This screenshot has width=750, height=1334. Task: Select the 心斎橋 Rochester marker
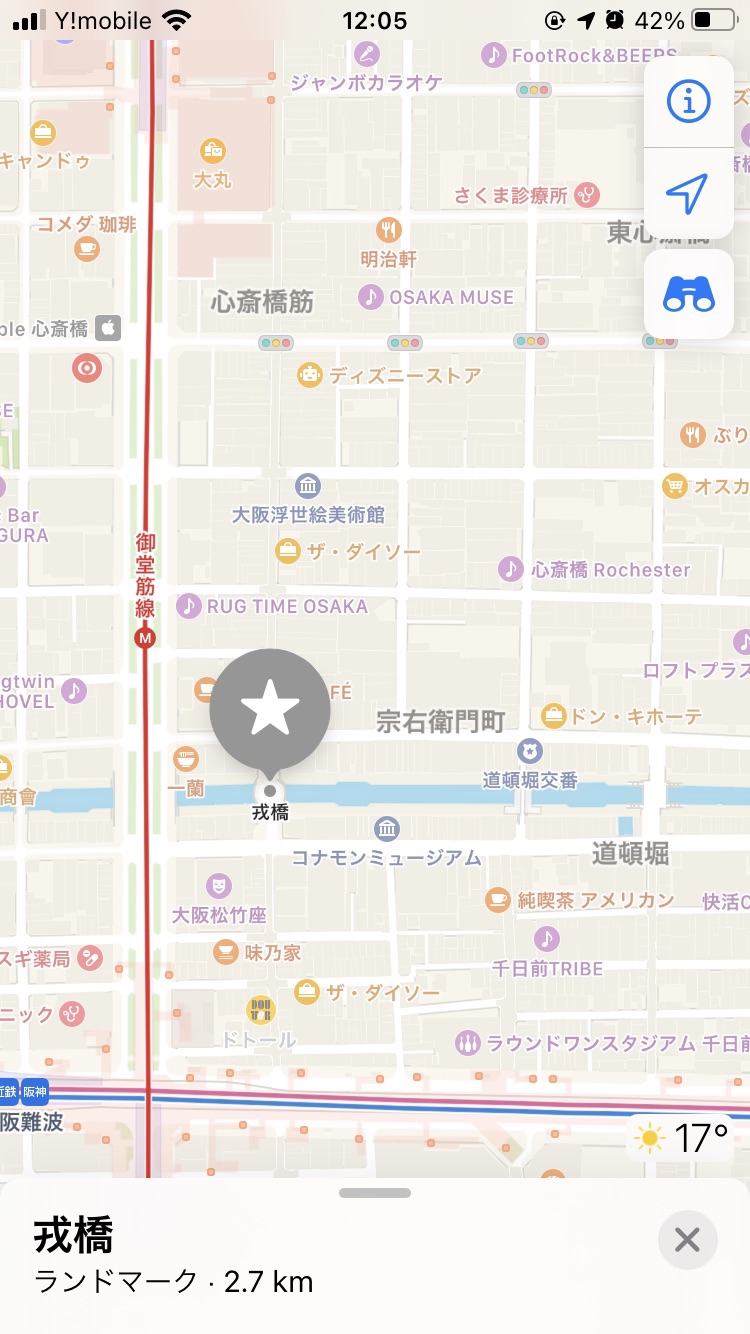[x=511, y=569]
